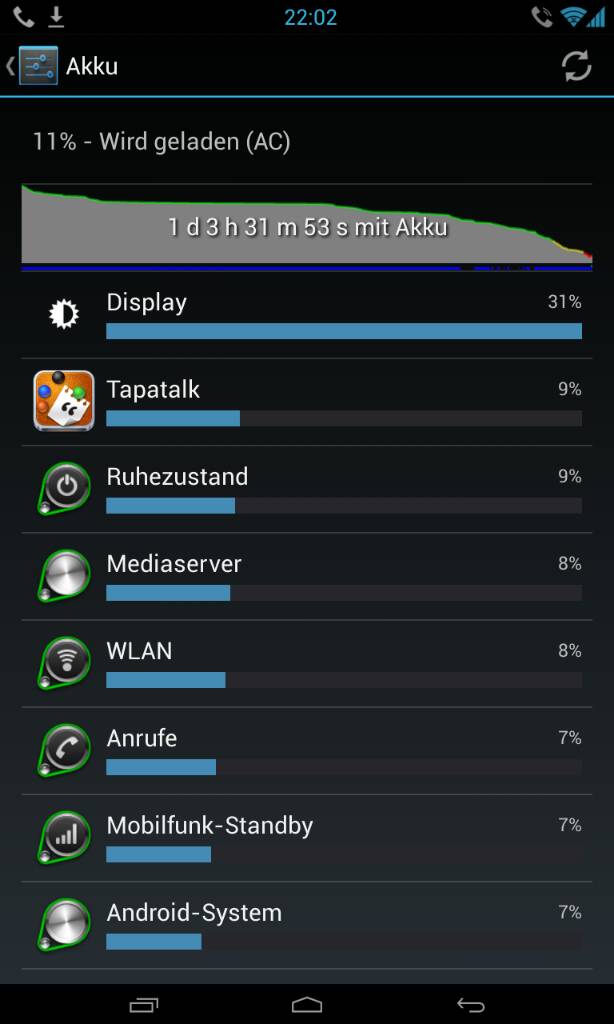Open the recent apps overview
This screenshot has height=1024, width=614.
pyautogui.click(x=143, y=1003)
